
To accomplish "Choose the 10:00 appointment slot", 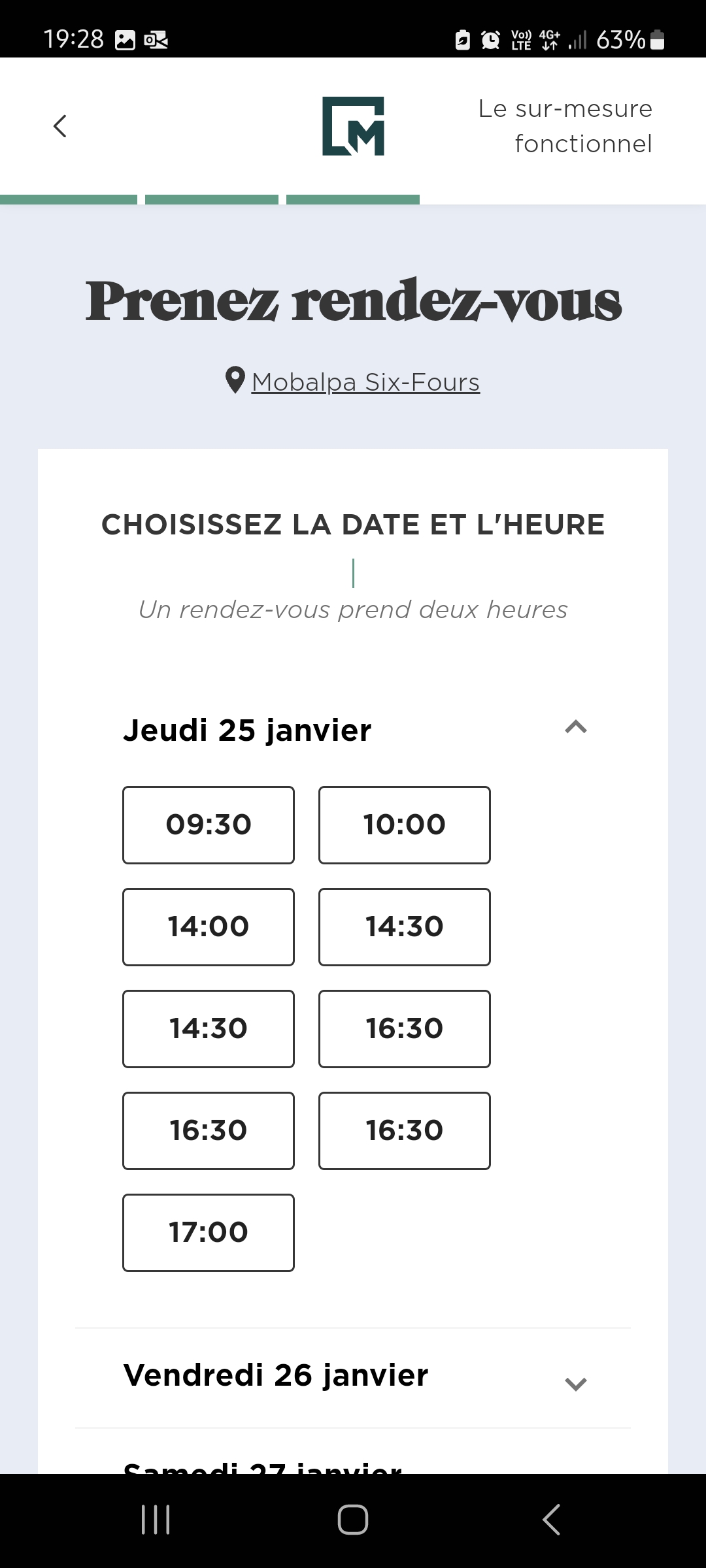I will click(x=405, y=825).
